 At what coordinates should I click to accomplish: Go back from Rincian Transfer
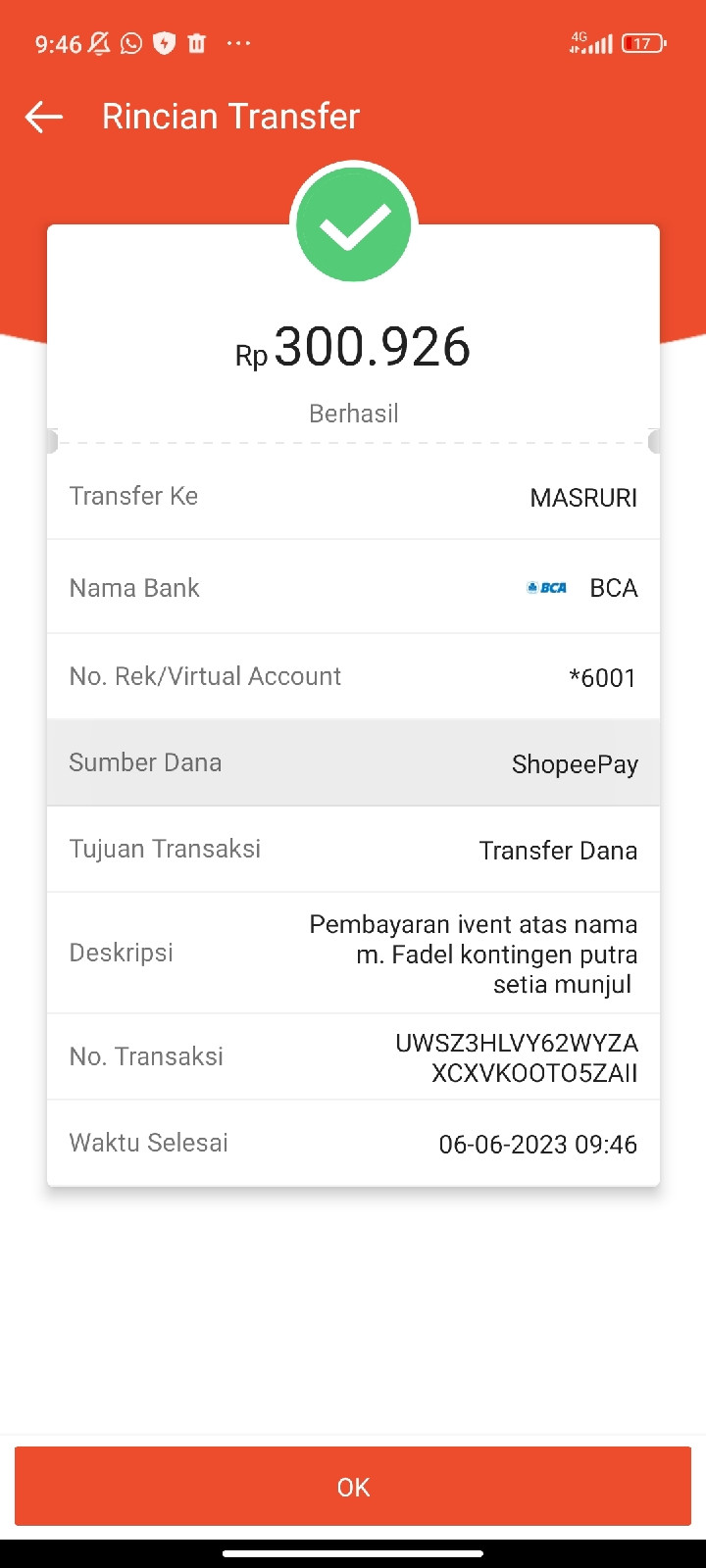[44, 117]
